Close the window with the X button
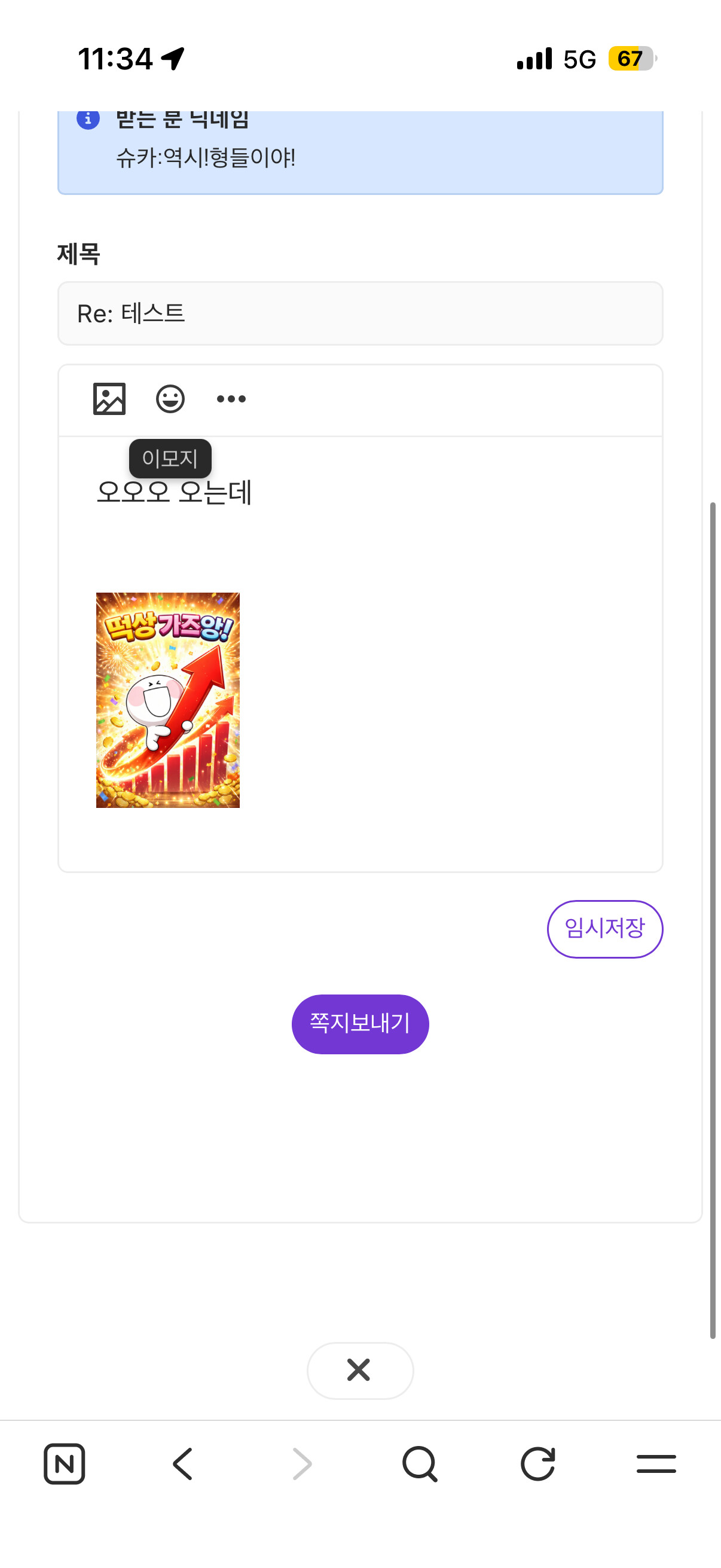This screenshot has height=1568, width=721. click(x=359, y=1369)
